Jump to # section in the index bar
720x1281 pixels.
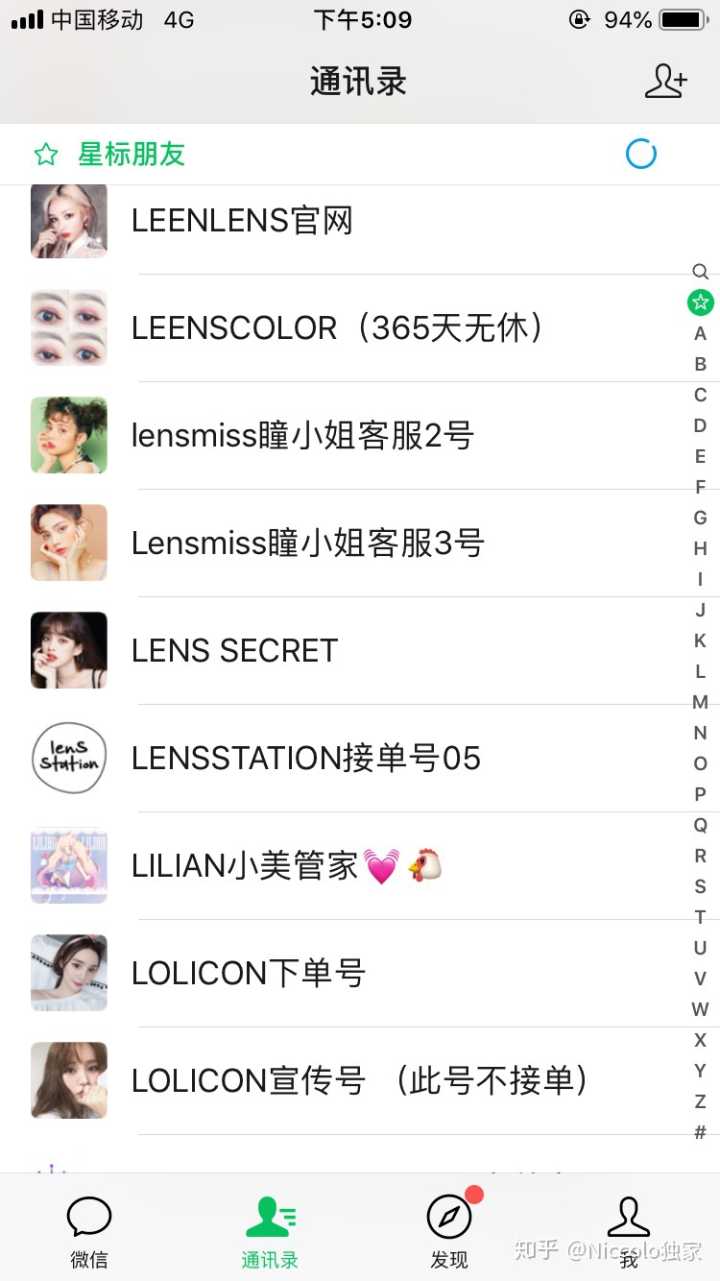[700, 1132]
